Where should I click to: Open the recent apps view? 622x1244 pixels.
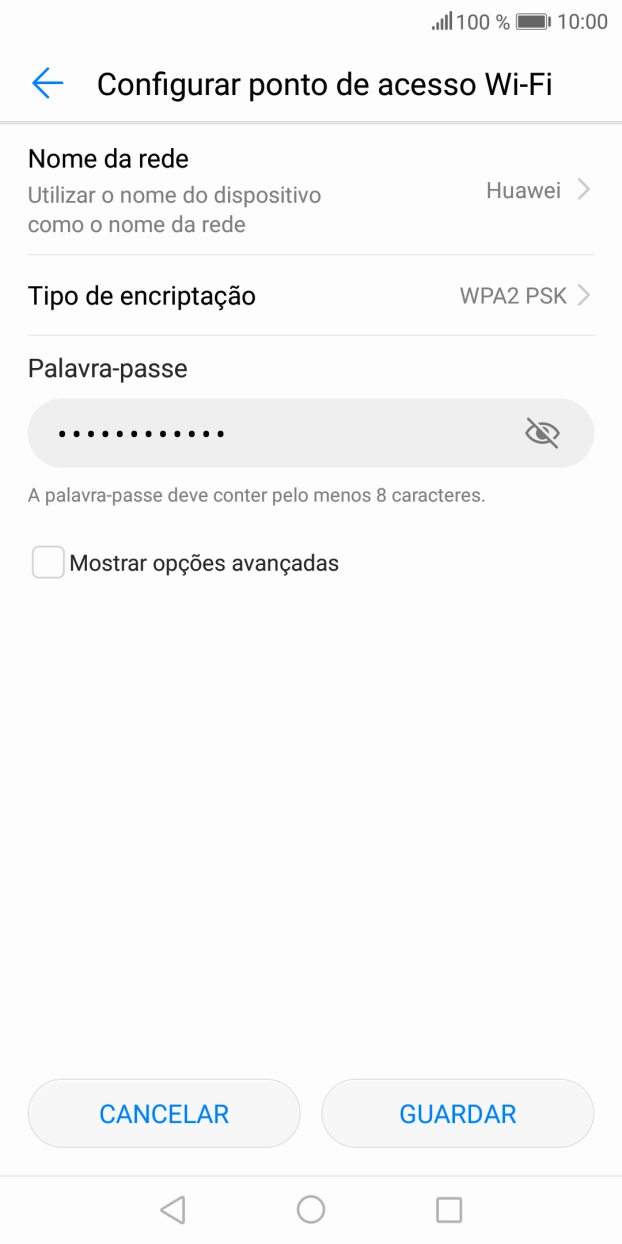pos(449,1210)
